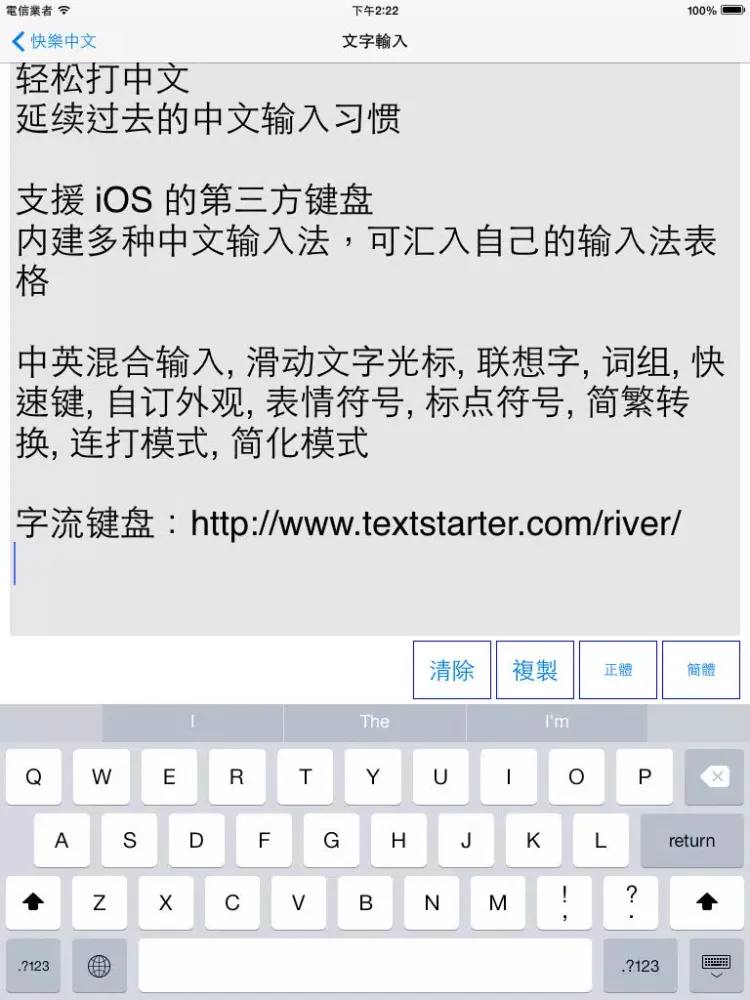
Task: Tap the backspace key on the keyboard
Action: click(714, 777)
